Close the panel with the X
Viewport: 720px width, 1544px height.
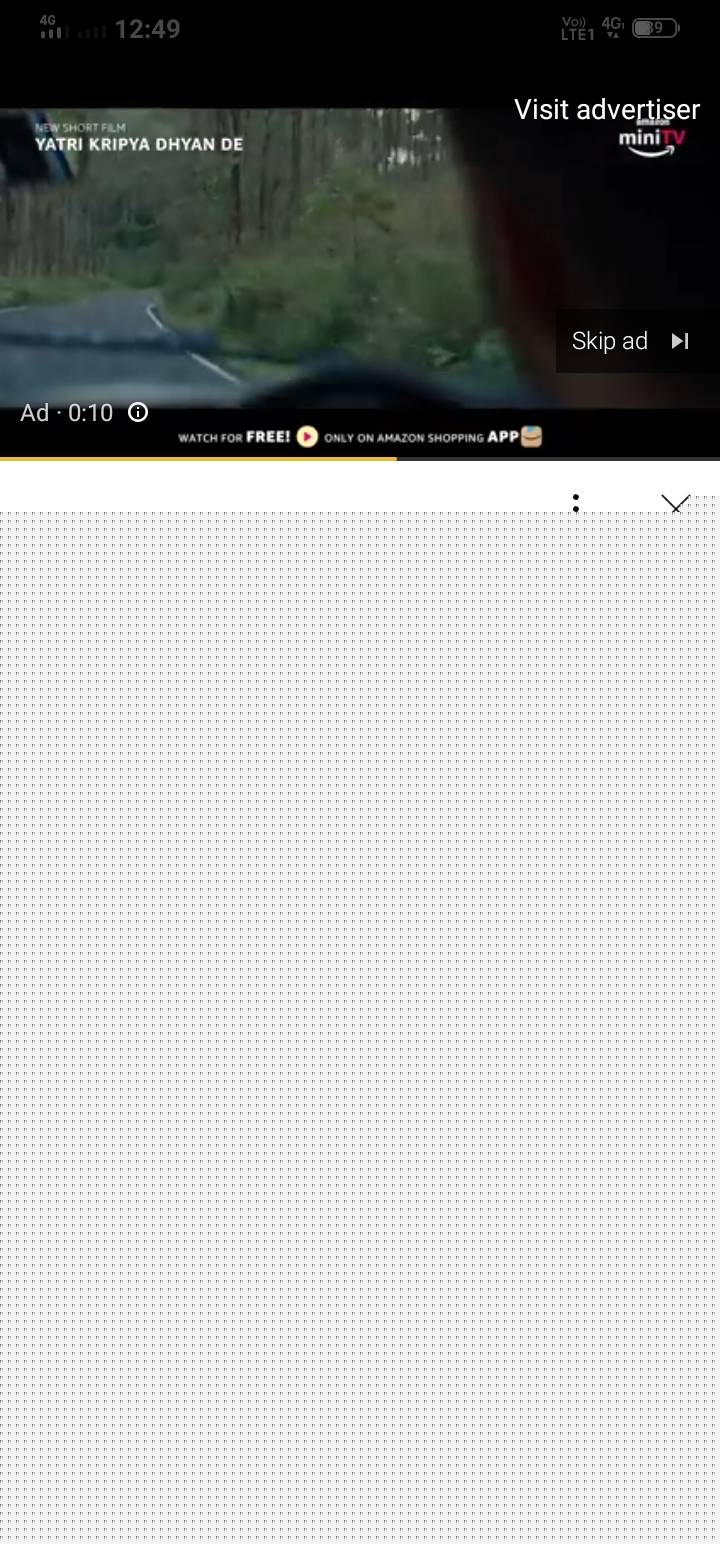pos(676,504)
